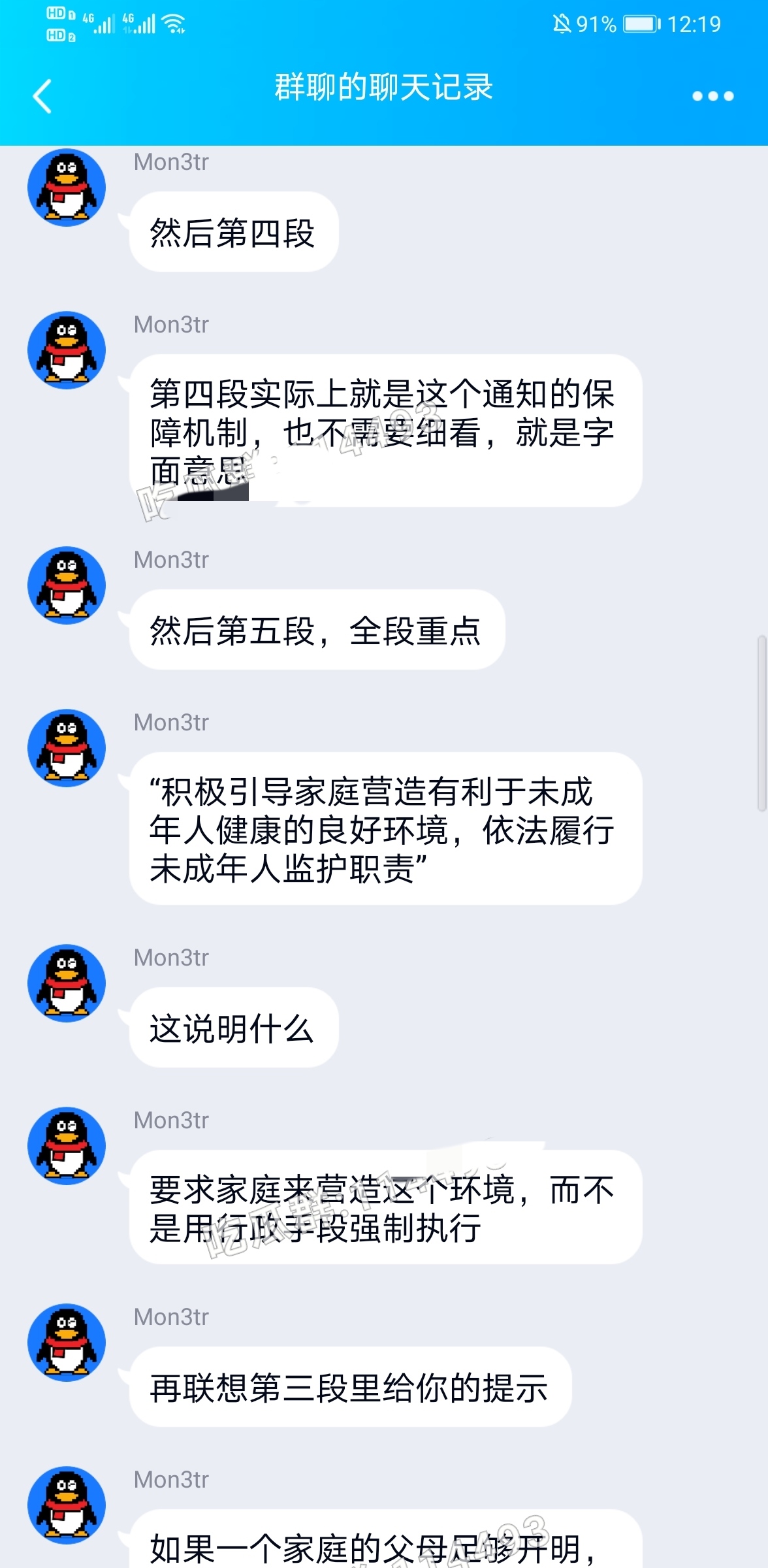
Task: Open the three-dot overflow menu
Action: pos(712,96)
